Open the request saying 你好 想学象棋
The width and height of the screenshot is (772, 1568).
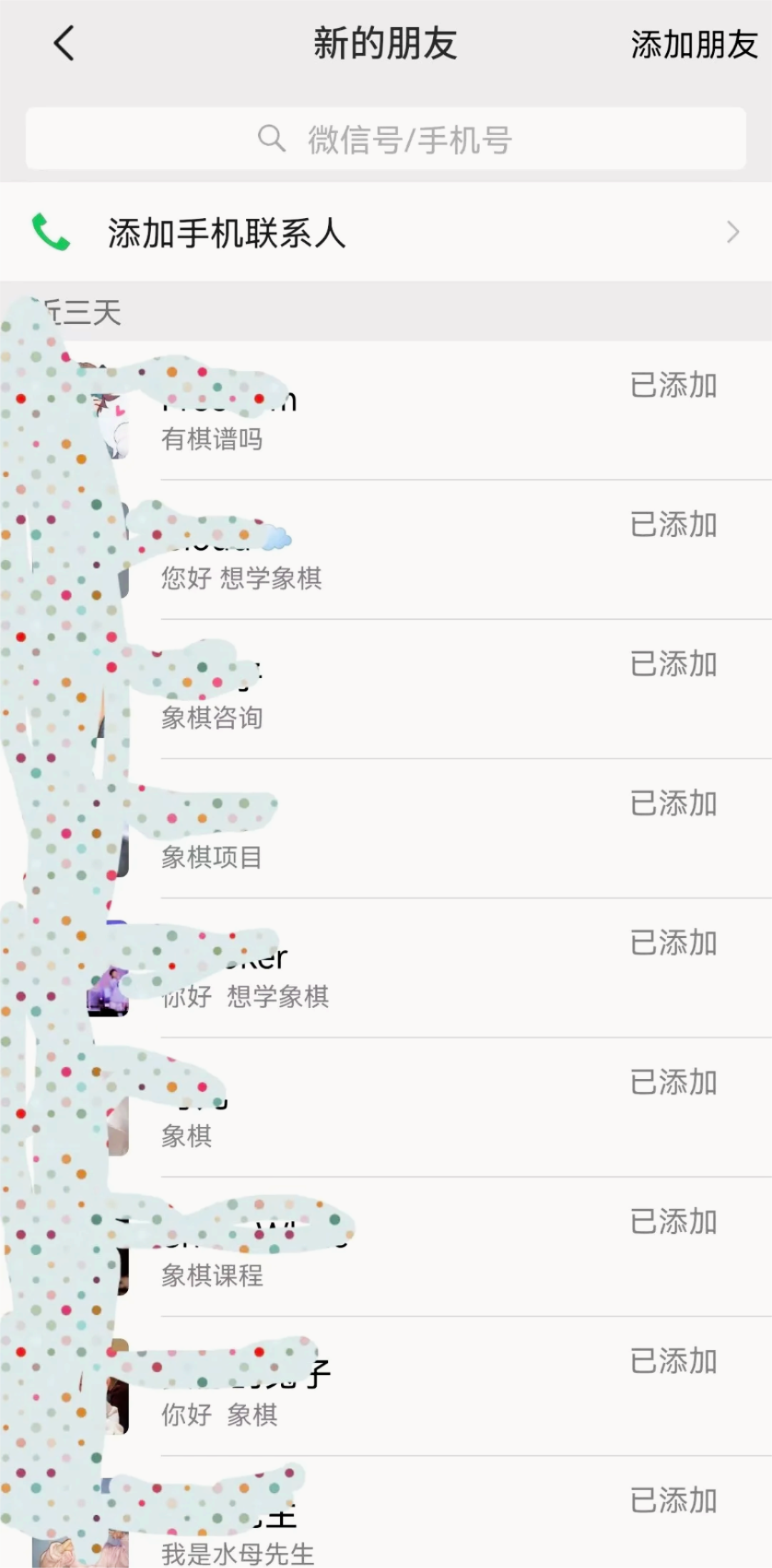[386, 969]
